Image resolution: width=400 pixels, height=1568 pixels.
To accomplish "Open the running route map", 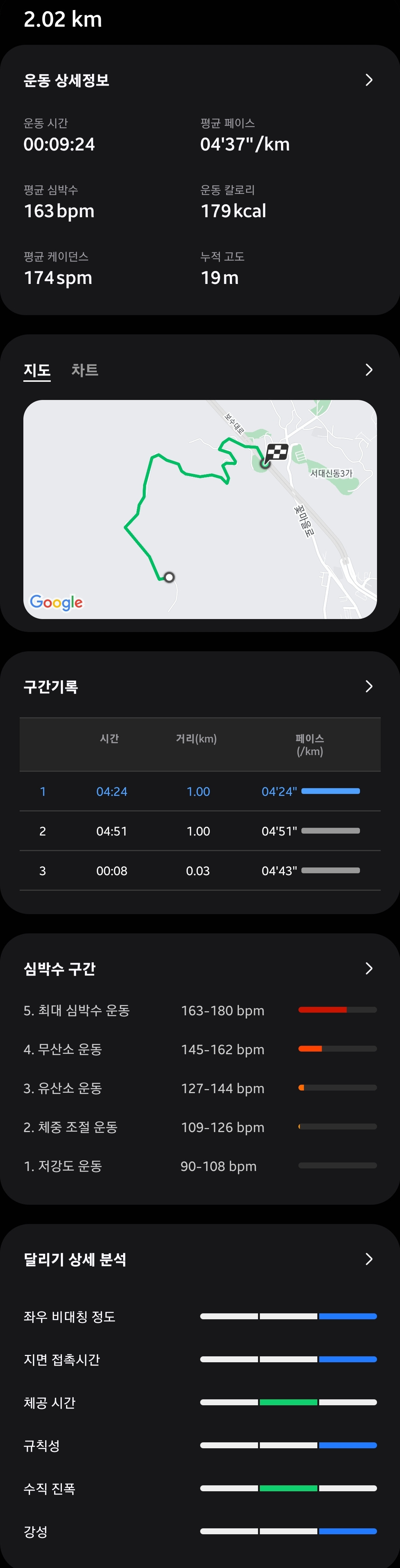I will point(200,509).
